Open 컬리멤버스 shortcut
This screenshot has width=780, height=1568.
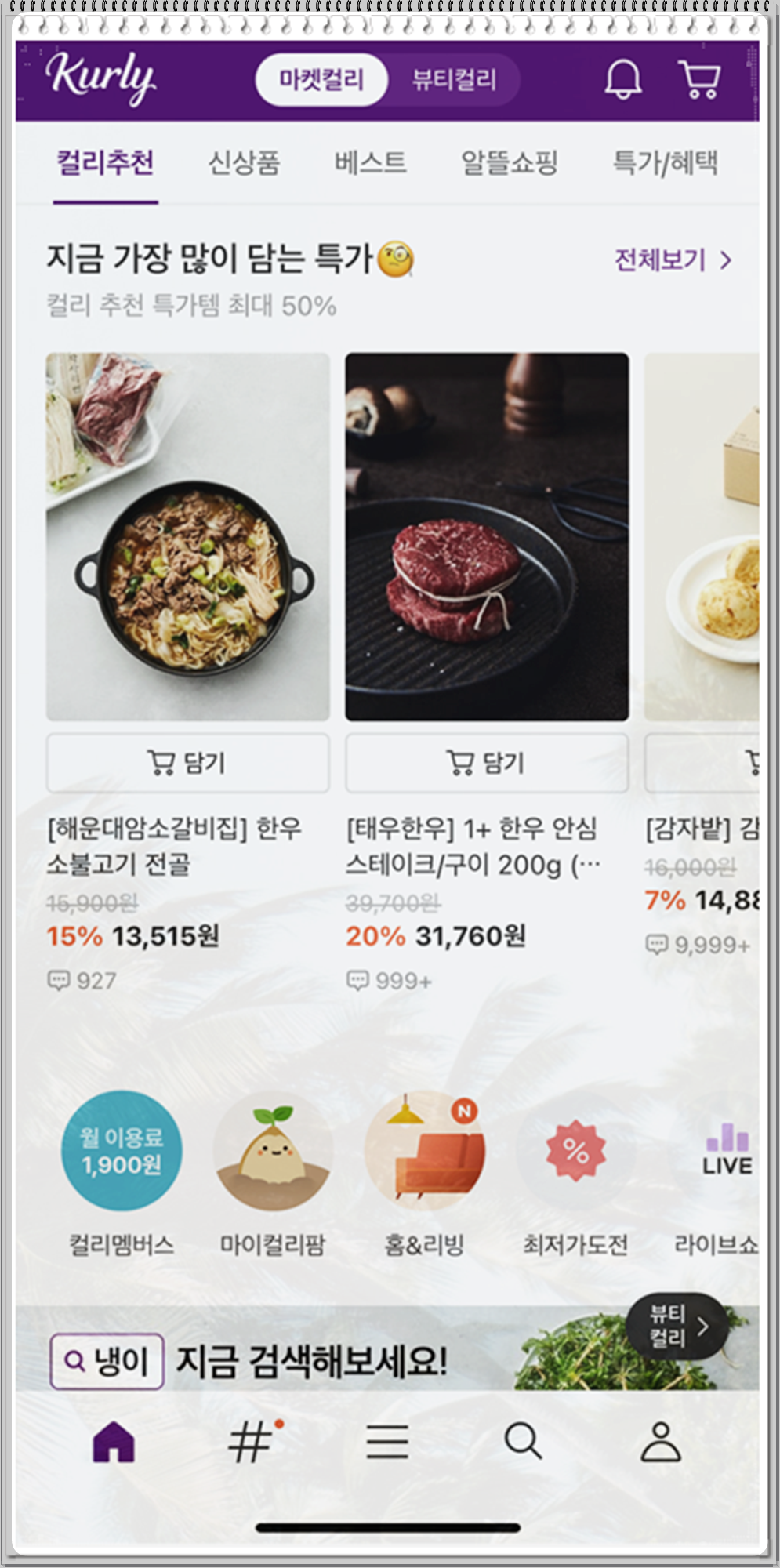pyautogui.click(x=122, y=1151)
